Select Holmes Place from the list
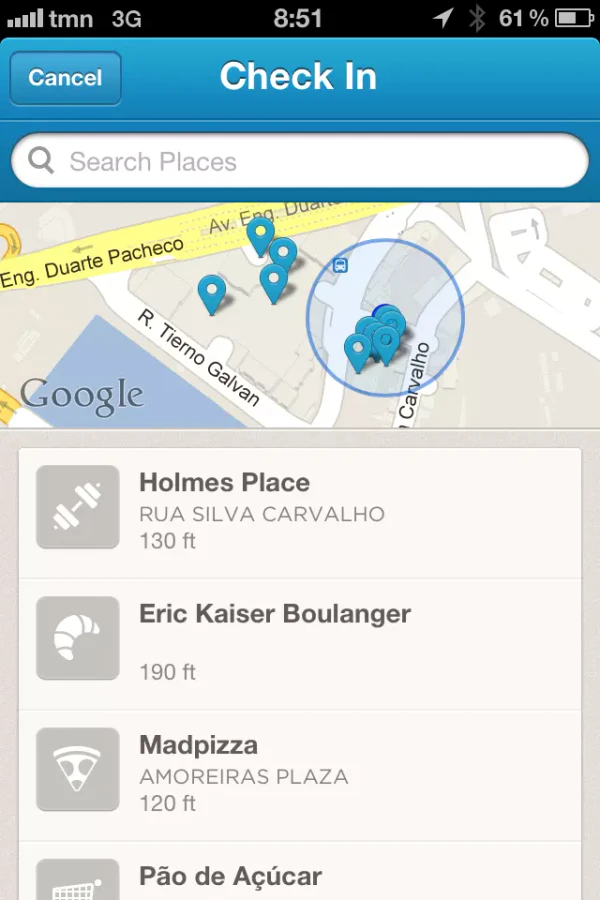The height and width of the screenshot is (900, 600). click(x=300, y=513)
